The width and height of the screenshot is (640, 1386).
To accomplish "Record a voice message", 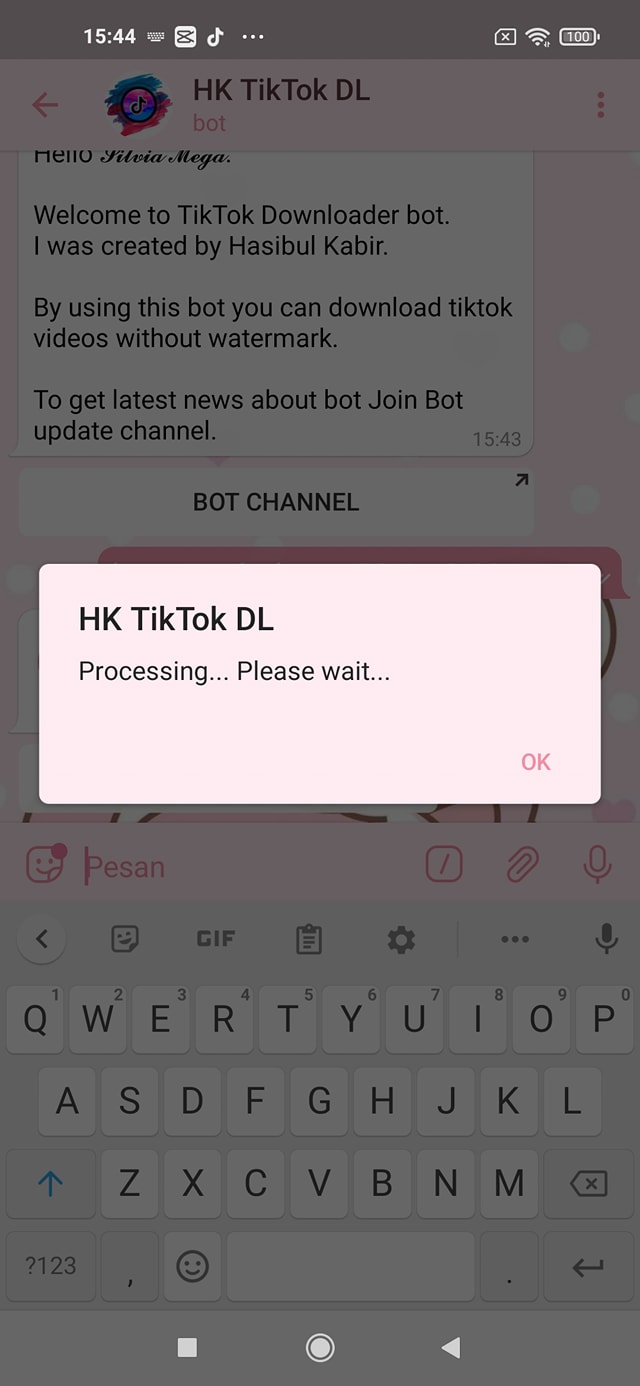I will [x=598, y=865].
